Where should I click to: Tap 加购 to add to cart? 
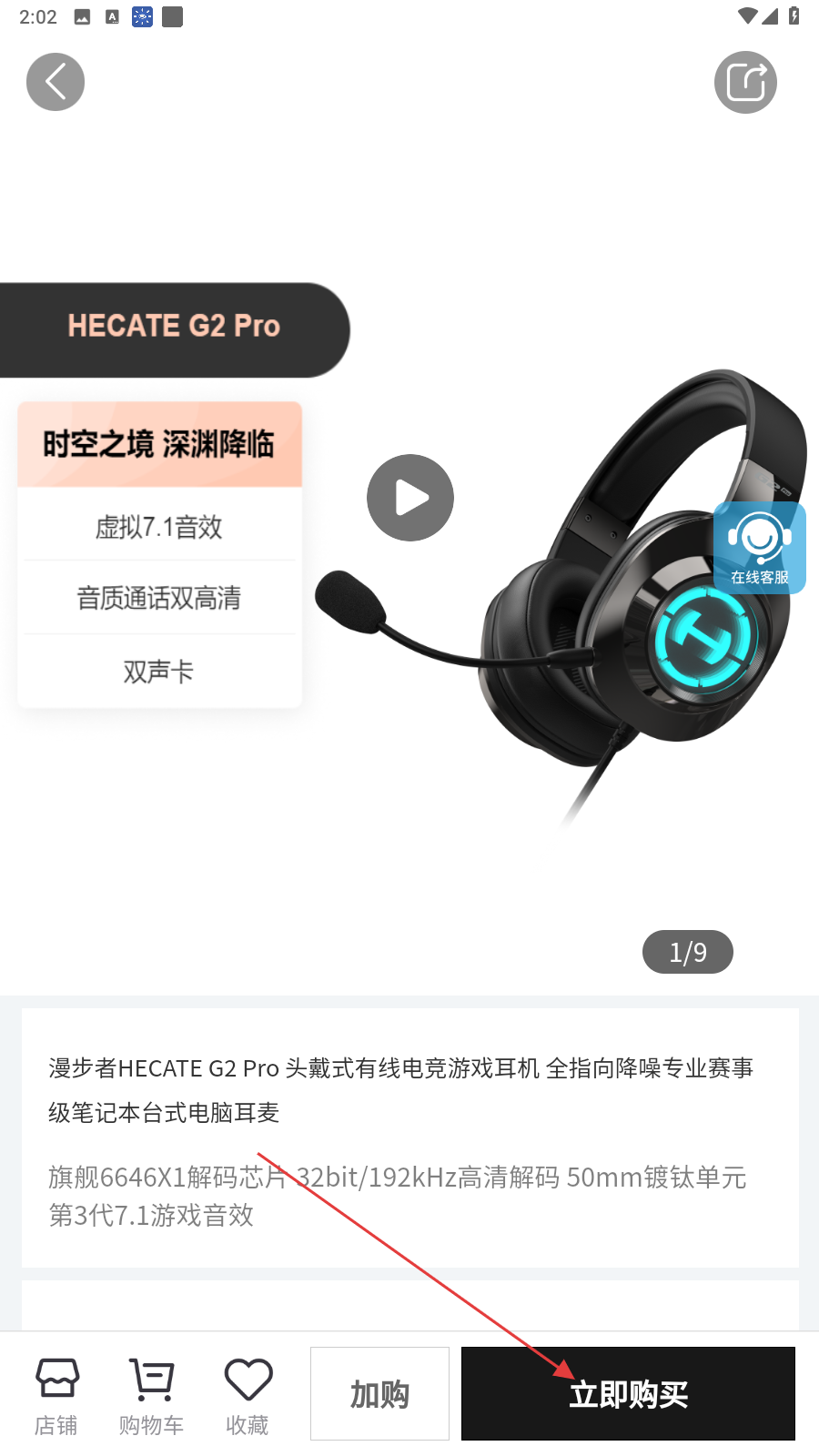(379, 1393)
